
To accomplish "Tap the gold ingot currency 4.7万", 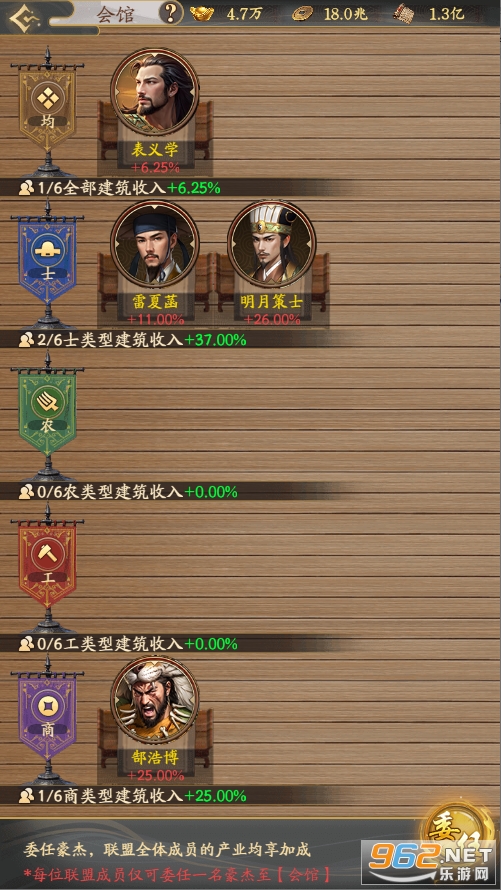I will click(226, 14).
